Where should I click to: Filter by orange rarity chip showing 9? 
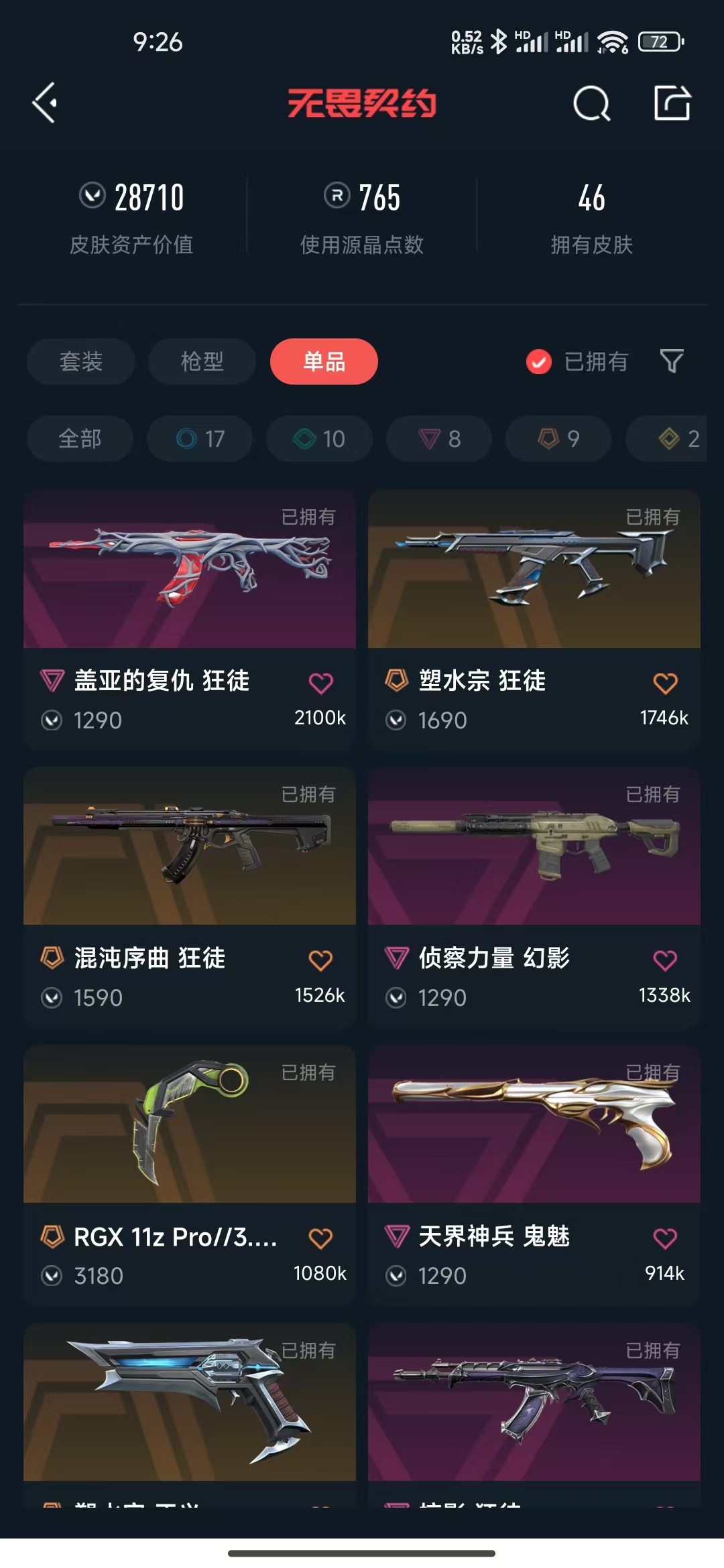[x=558, y=439]
